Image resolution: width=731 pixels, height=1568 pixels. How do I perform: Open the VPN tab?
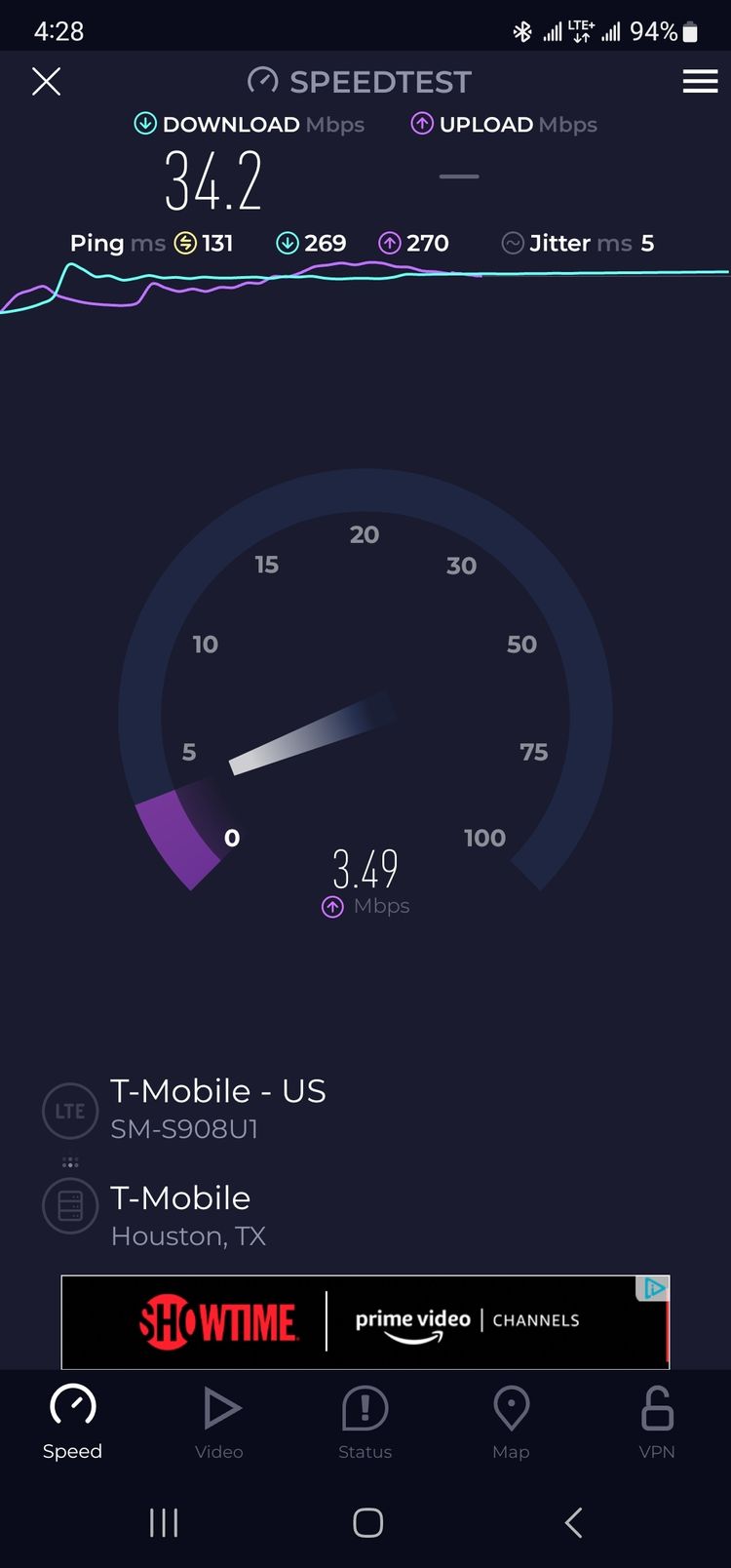(x=657, y=1423)
